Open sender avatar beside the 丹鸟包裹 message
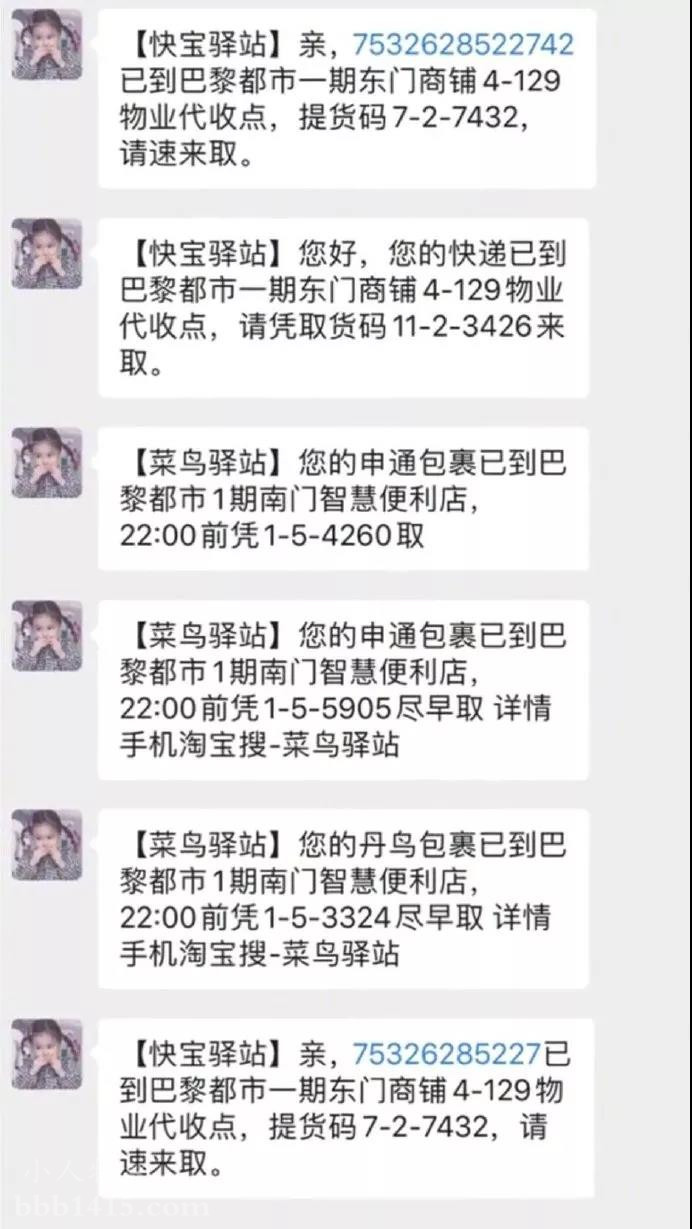Image resolution: width=692 pixels, height=1229 pixels. click(x=47, y=845)
